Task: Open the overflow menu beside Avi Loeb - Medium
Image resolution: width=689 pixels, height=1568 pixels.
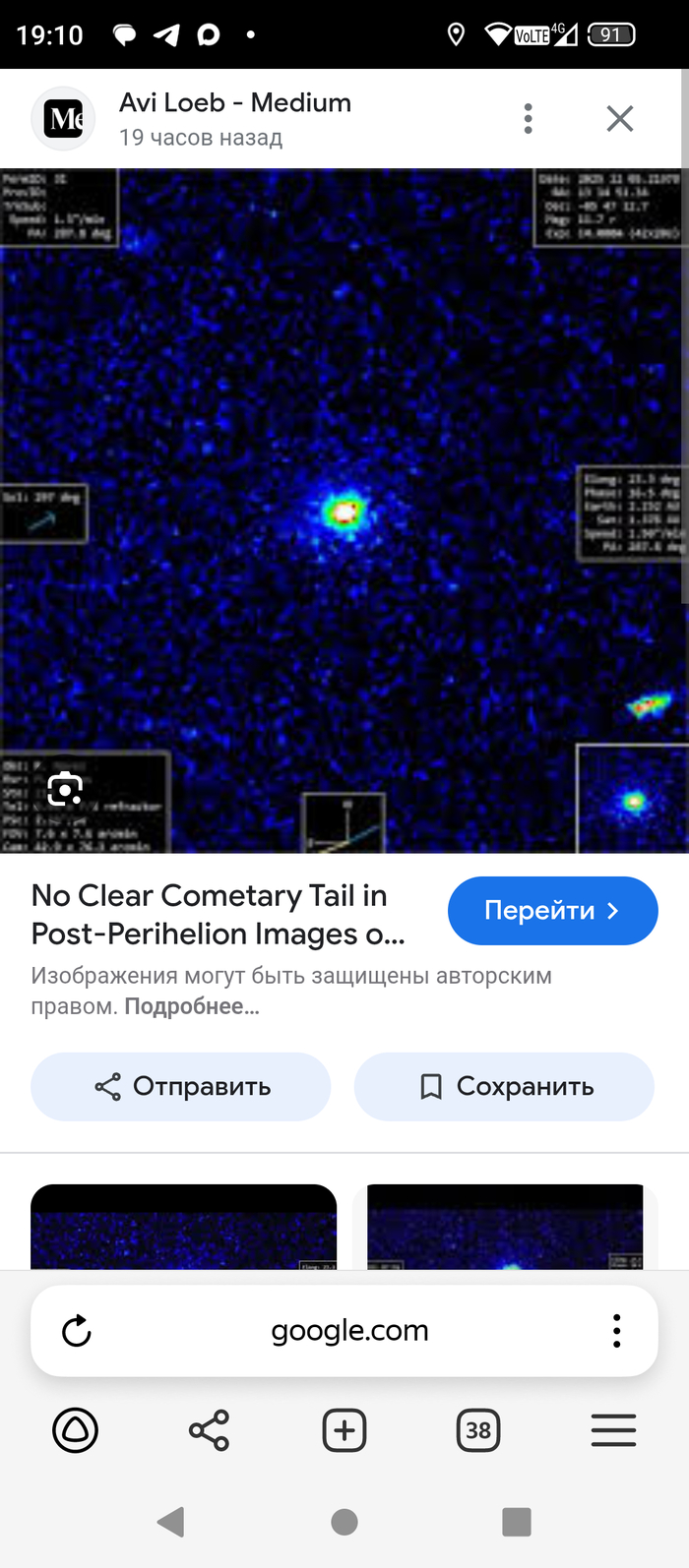Action: 529,119
